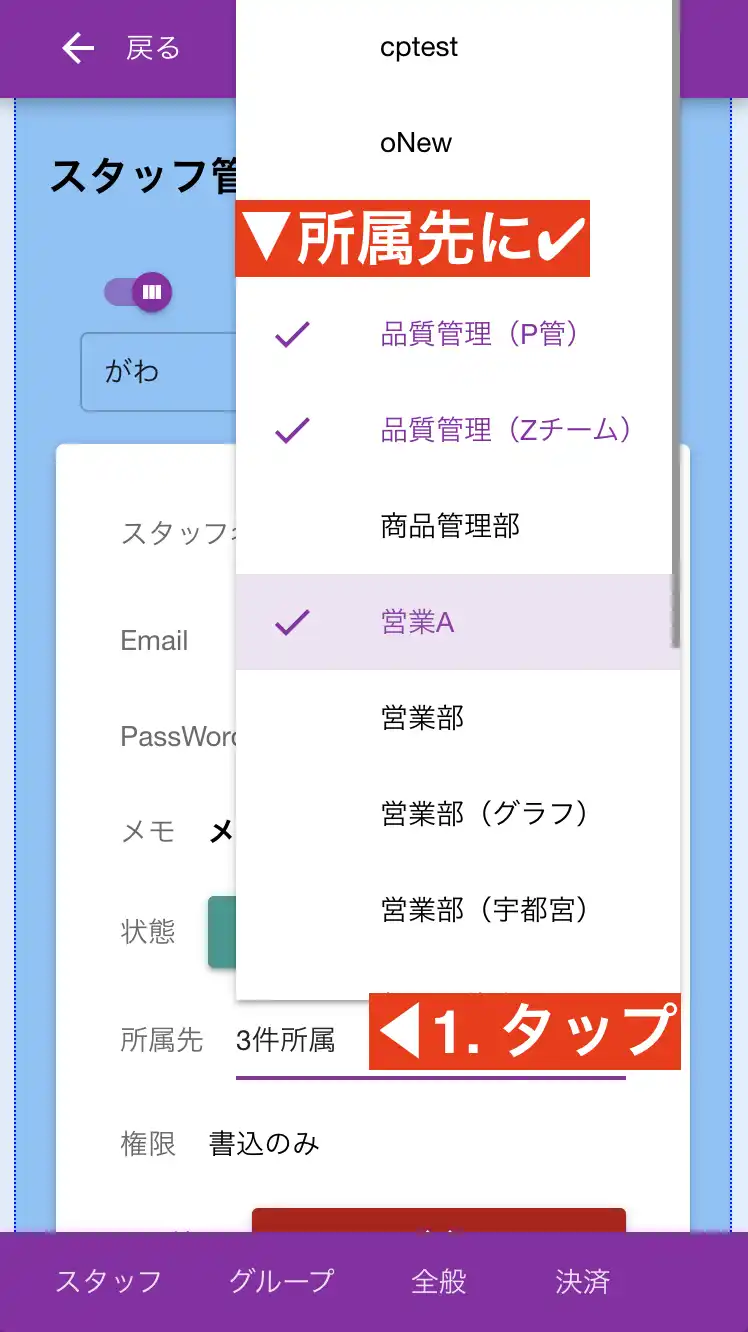Tap the checkmark beside 品質管理（Zチーム）
Screen dimensions: 748x1332
click(291, 430)
